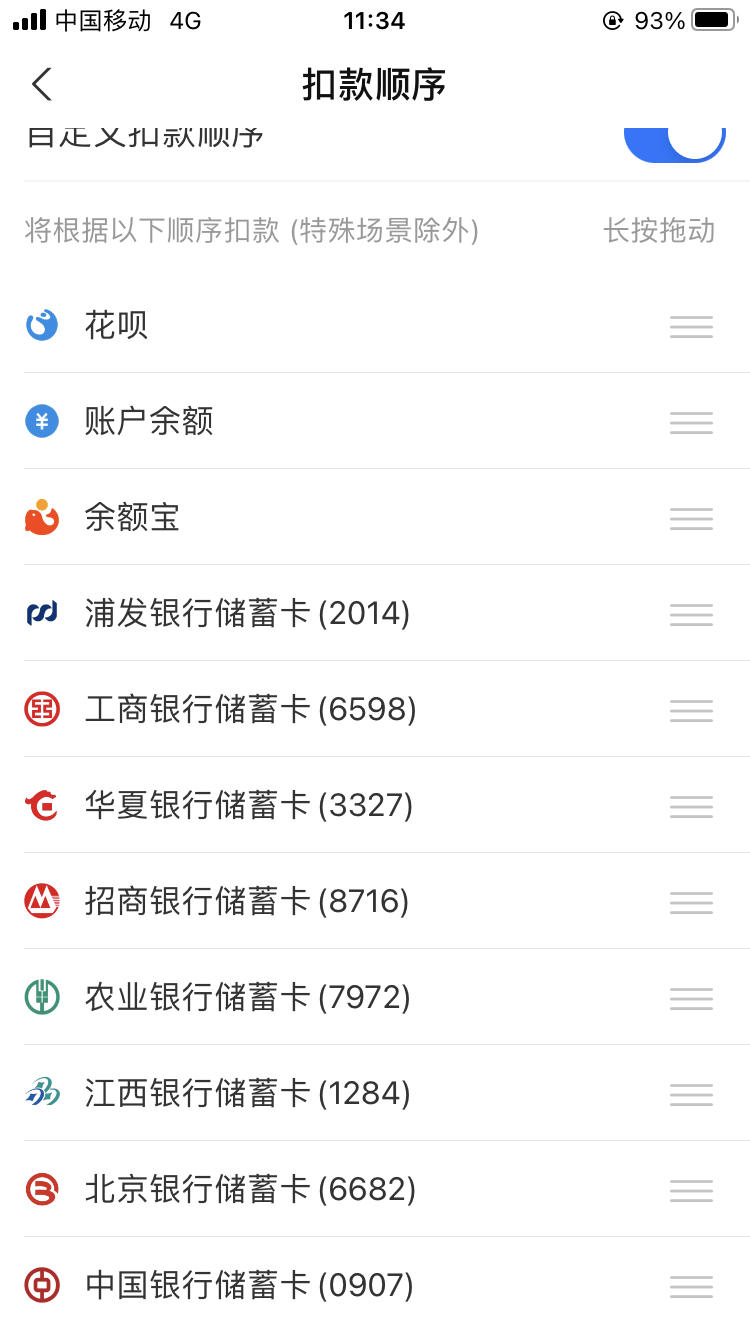Toggle the 自定义扣款顺序 switch off
Viewport: 750px width, 1334px height.
(x=674, y=145)
